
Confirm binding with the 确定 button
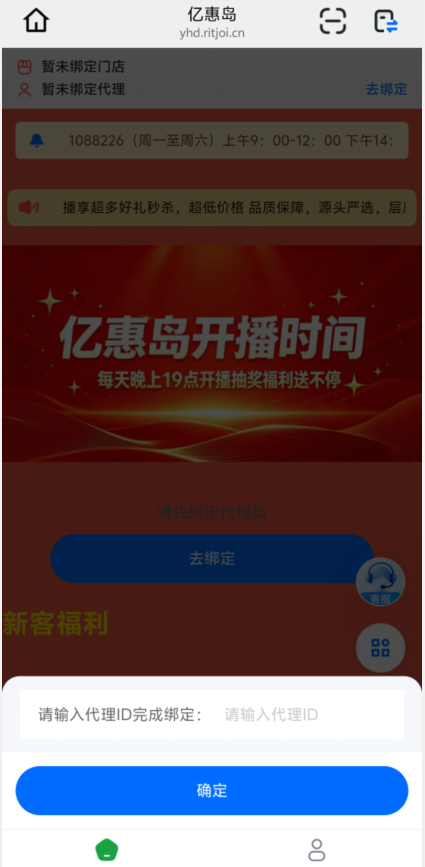[x=212, y=790]
